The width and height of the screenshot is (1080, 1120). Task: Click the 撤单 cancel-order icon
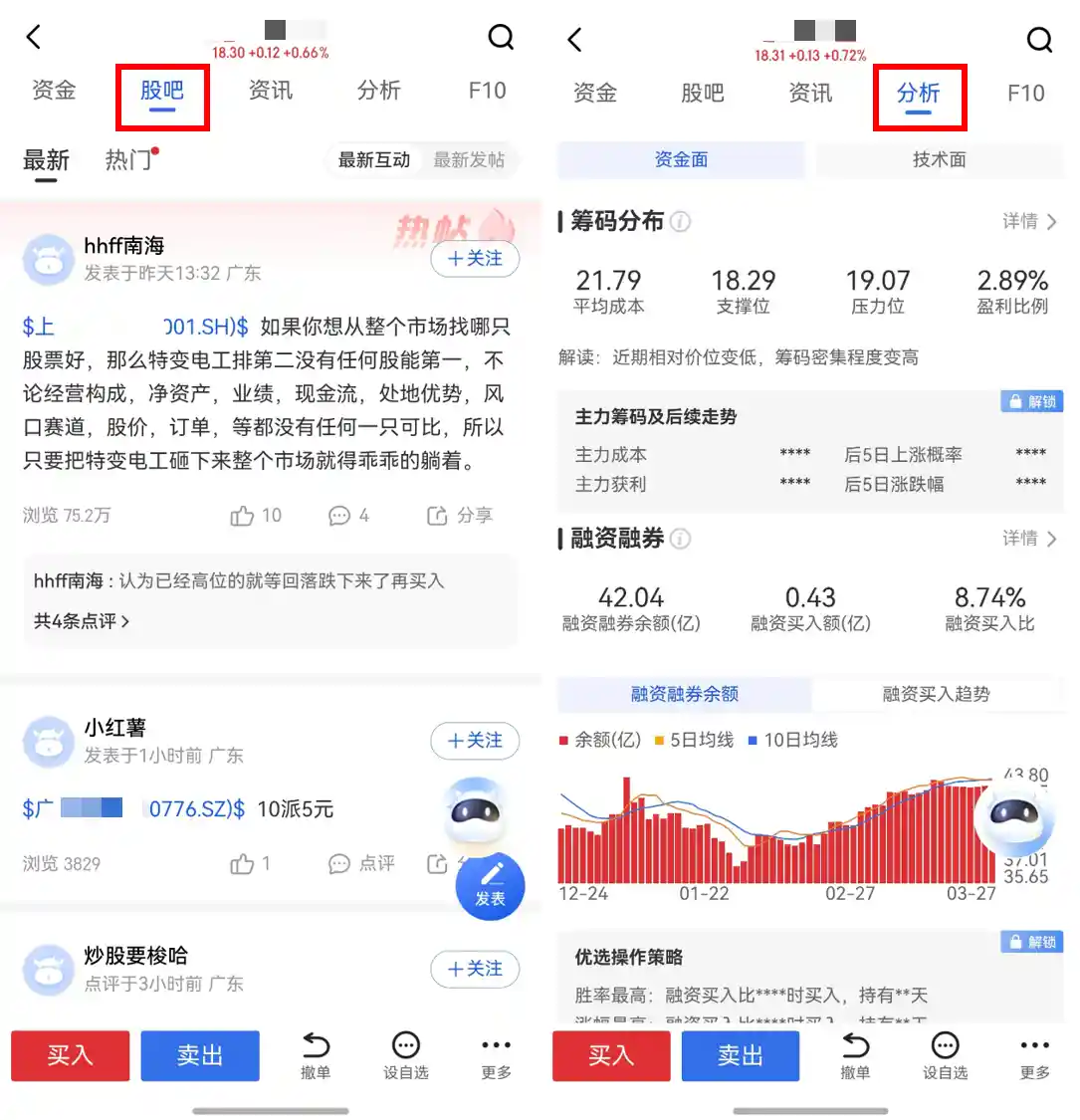pyautogui.click(x=317, y=1053)
